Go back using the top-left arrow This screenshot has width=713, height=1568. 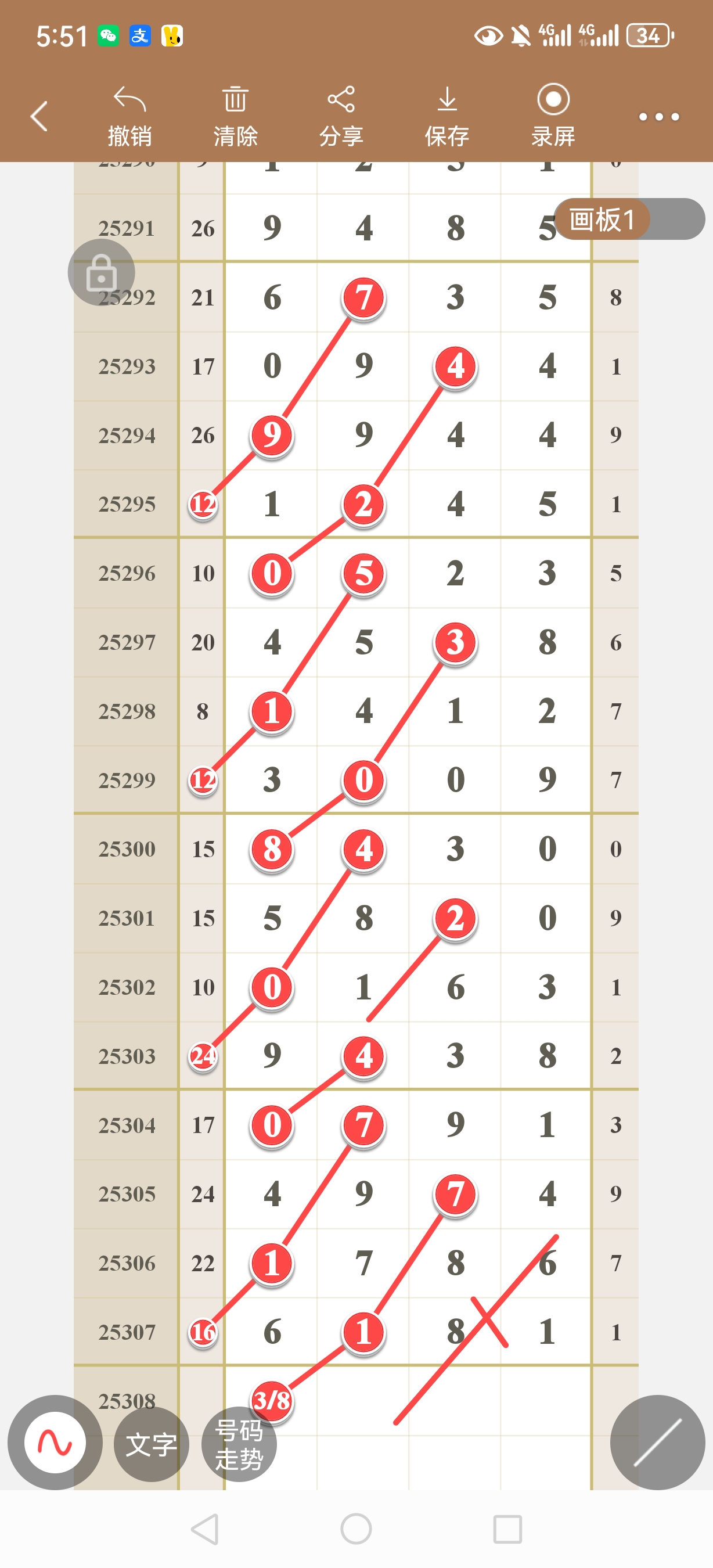39,116
